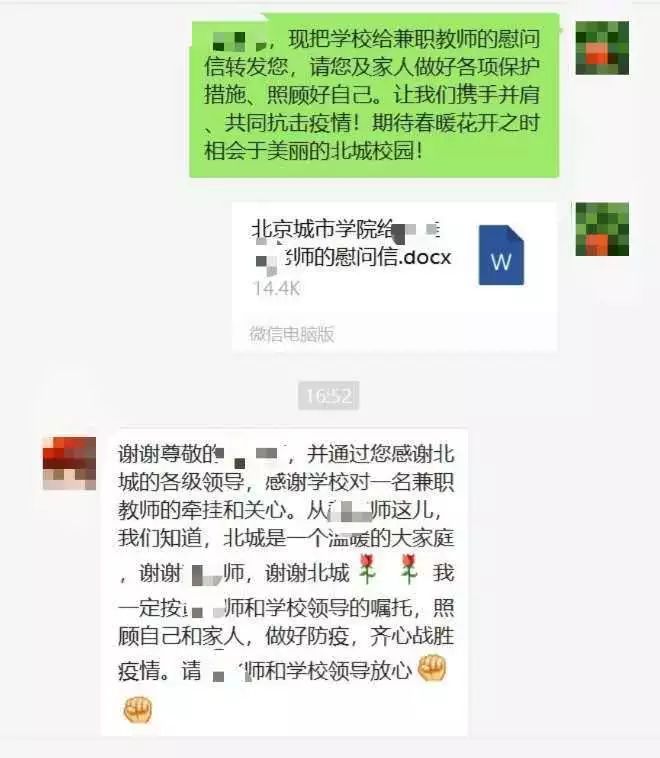Open sender's avatar beside the green message

tap(602, 47)
